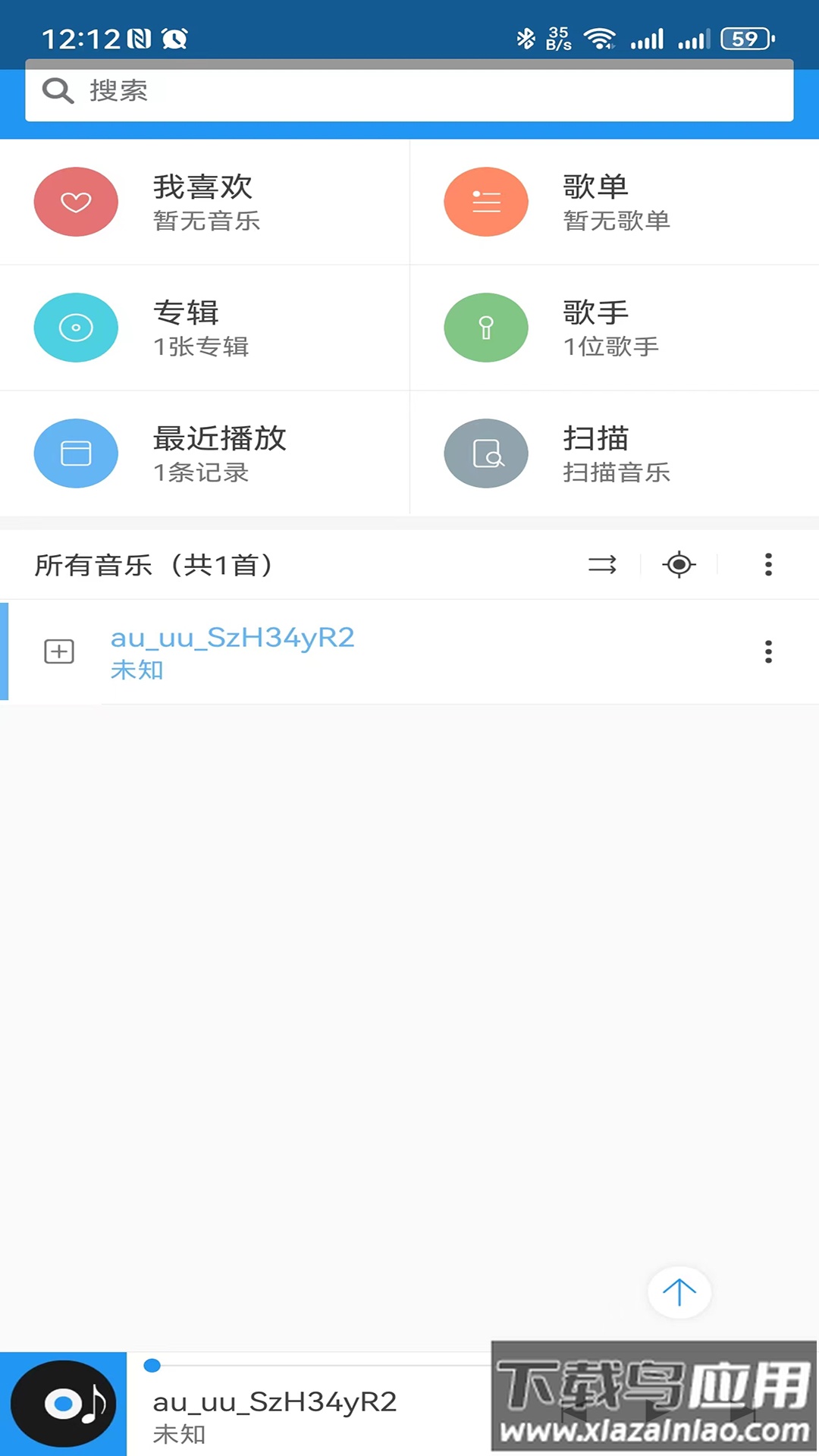Open the 歌手 artist icon
The height and width of the screenshot is (1456, 819).
485,328
